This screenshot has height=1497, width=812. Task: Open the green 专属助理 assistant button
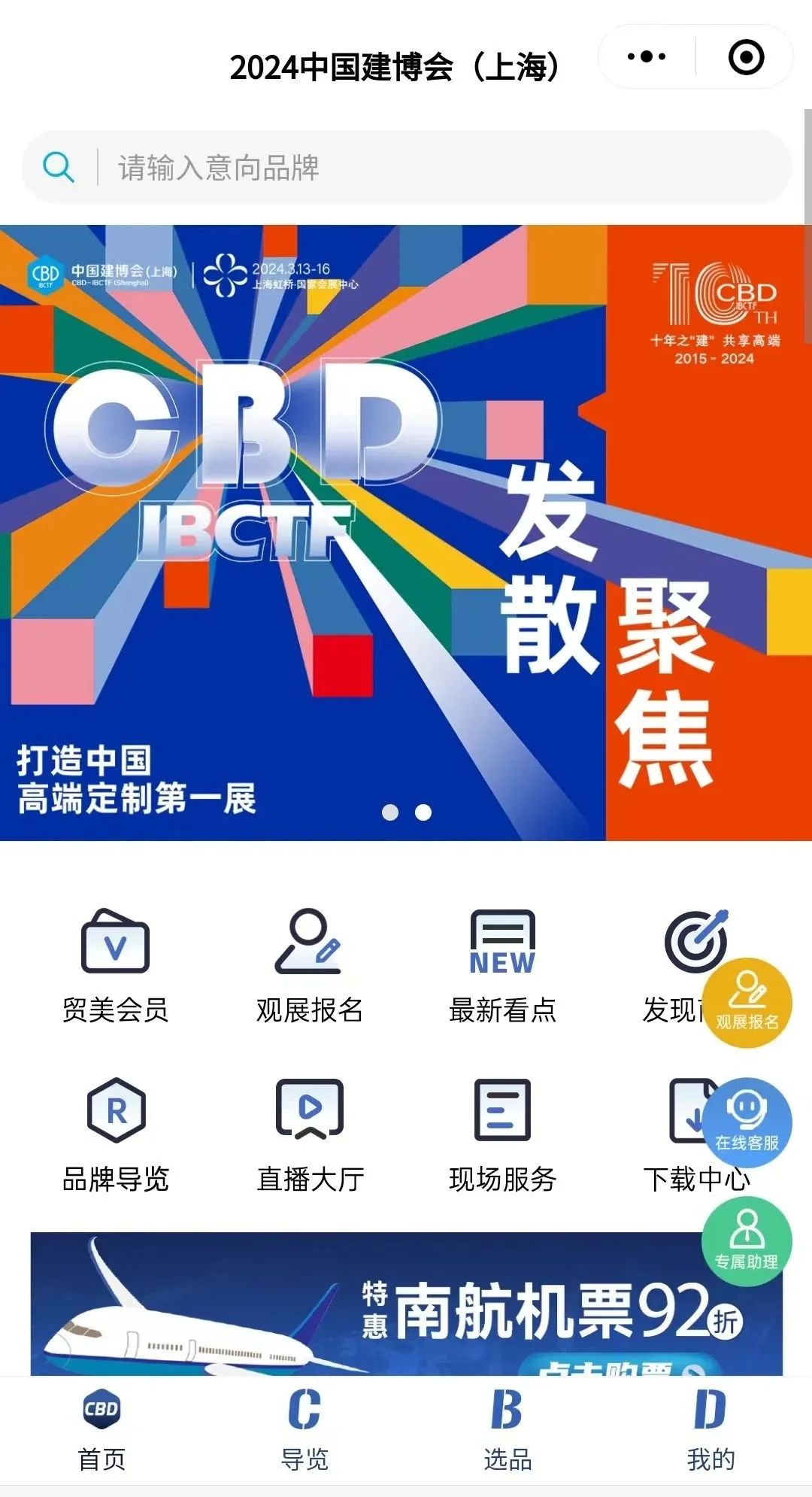tap(747, 1241)
